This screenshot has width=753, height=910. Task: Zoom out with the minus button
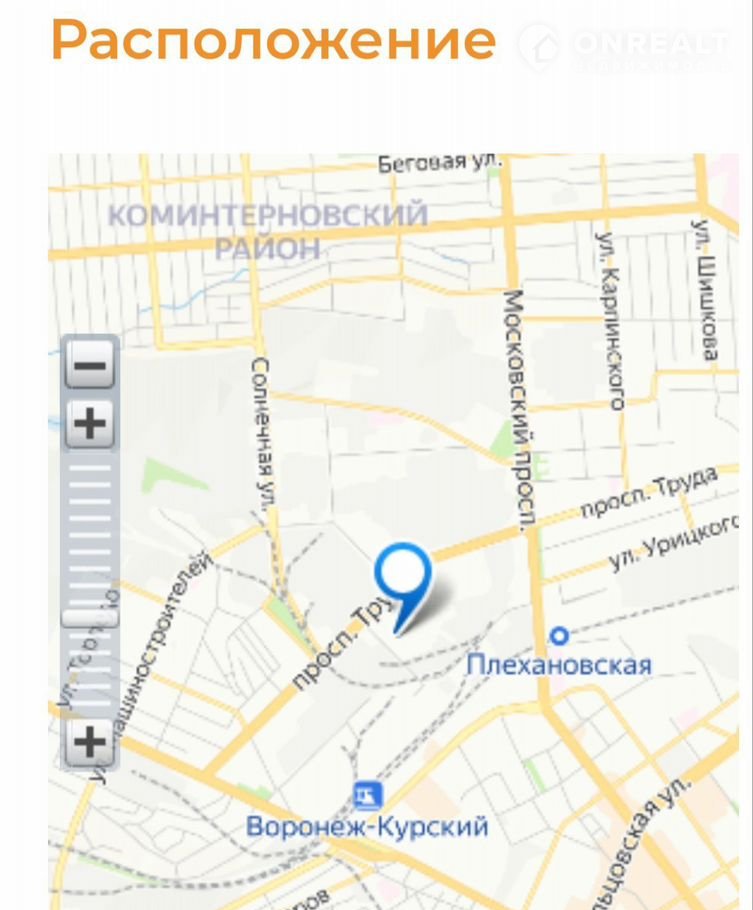point(90,365)
